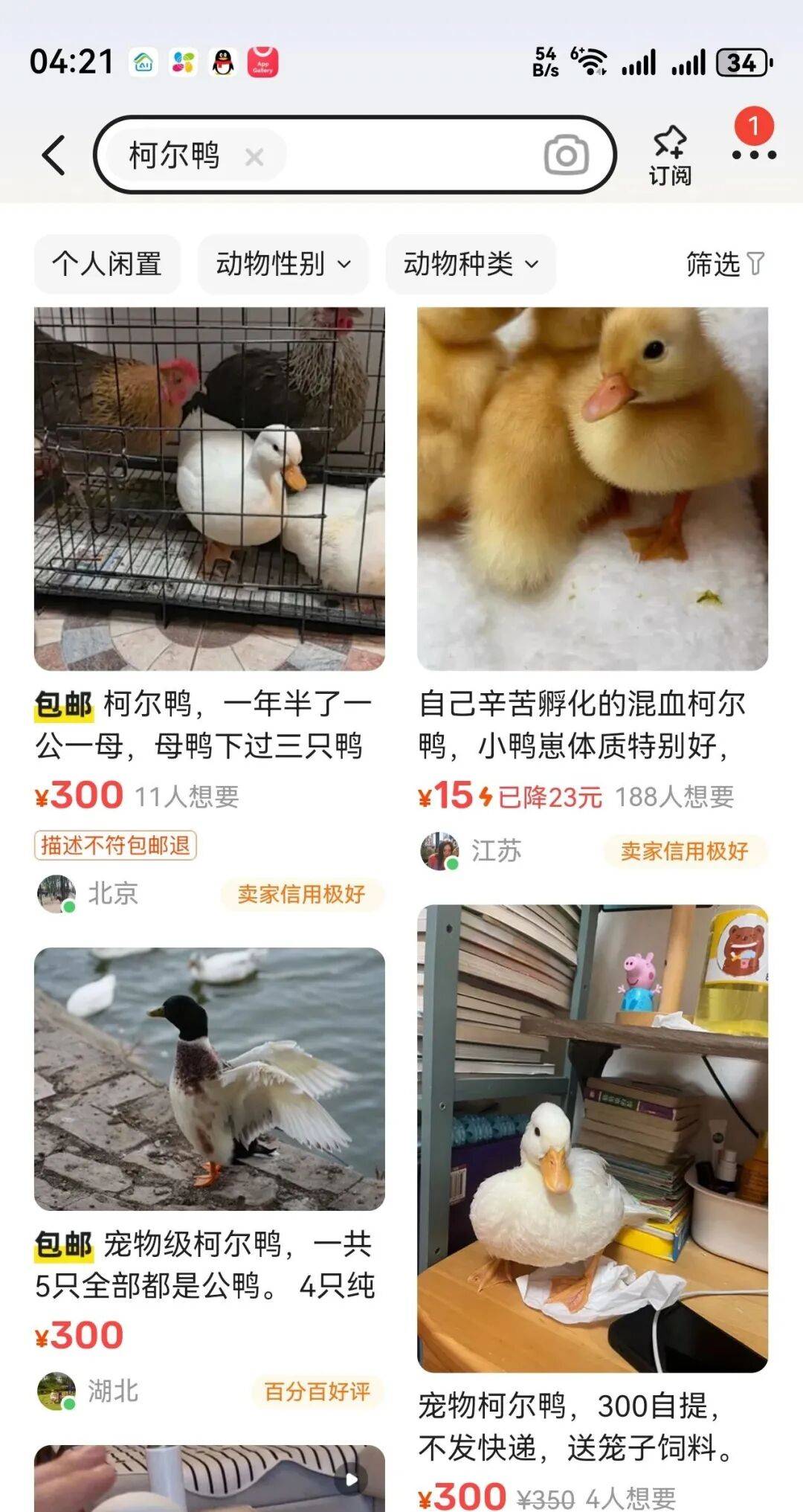The width and height of the screenshot is (803, 1512).
Task: Open camera image search
Action: click(x=566, y=155)
